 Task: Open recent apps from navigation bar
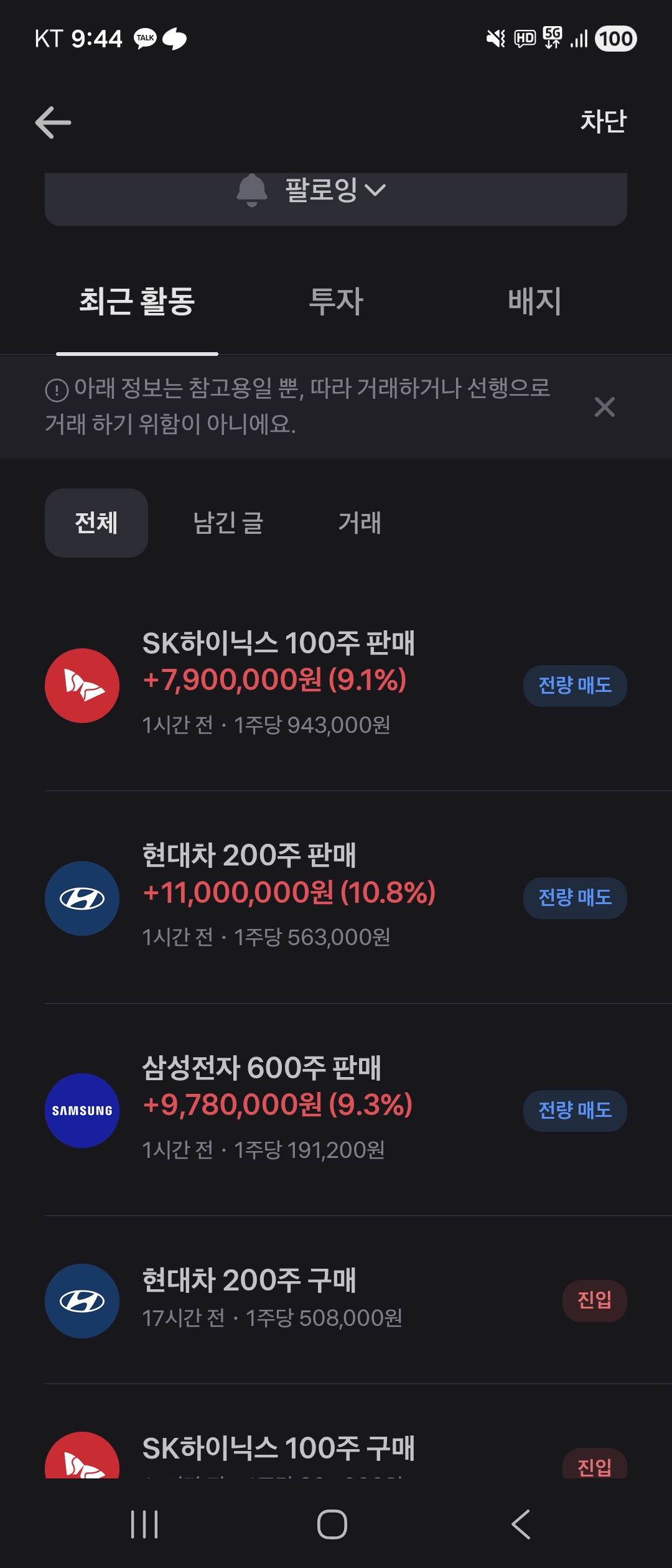(x=144, y=1524)
